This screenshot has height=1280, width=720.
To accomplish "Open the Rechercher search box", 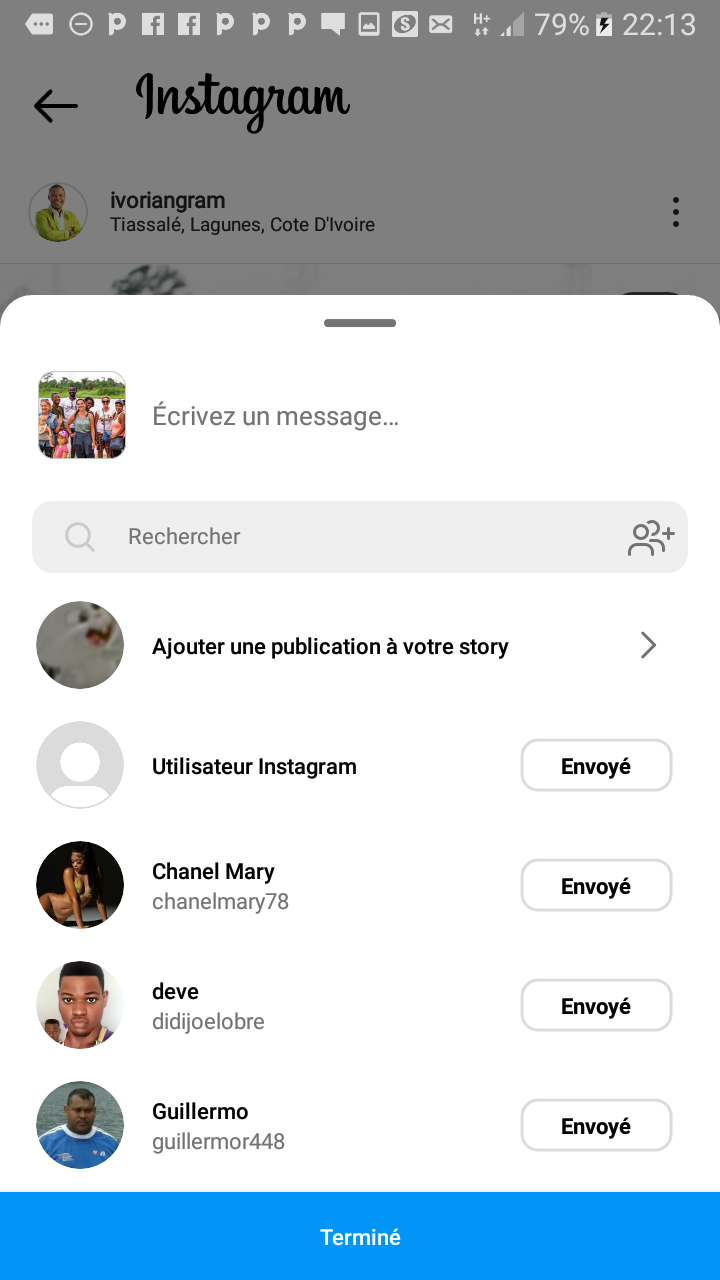I will [x=330, y=537].
